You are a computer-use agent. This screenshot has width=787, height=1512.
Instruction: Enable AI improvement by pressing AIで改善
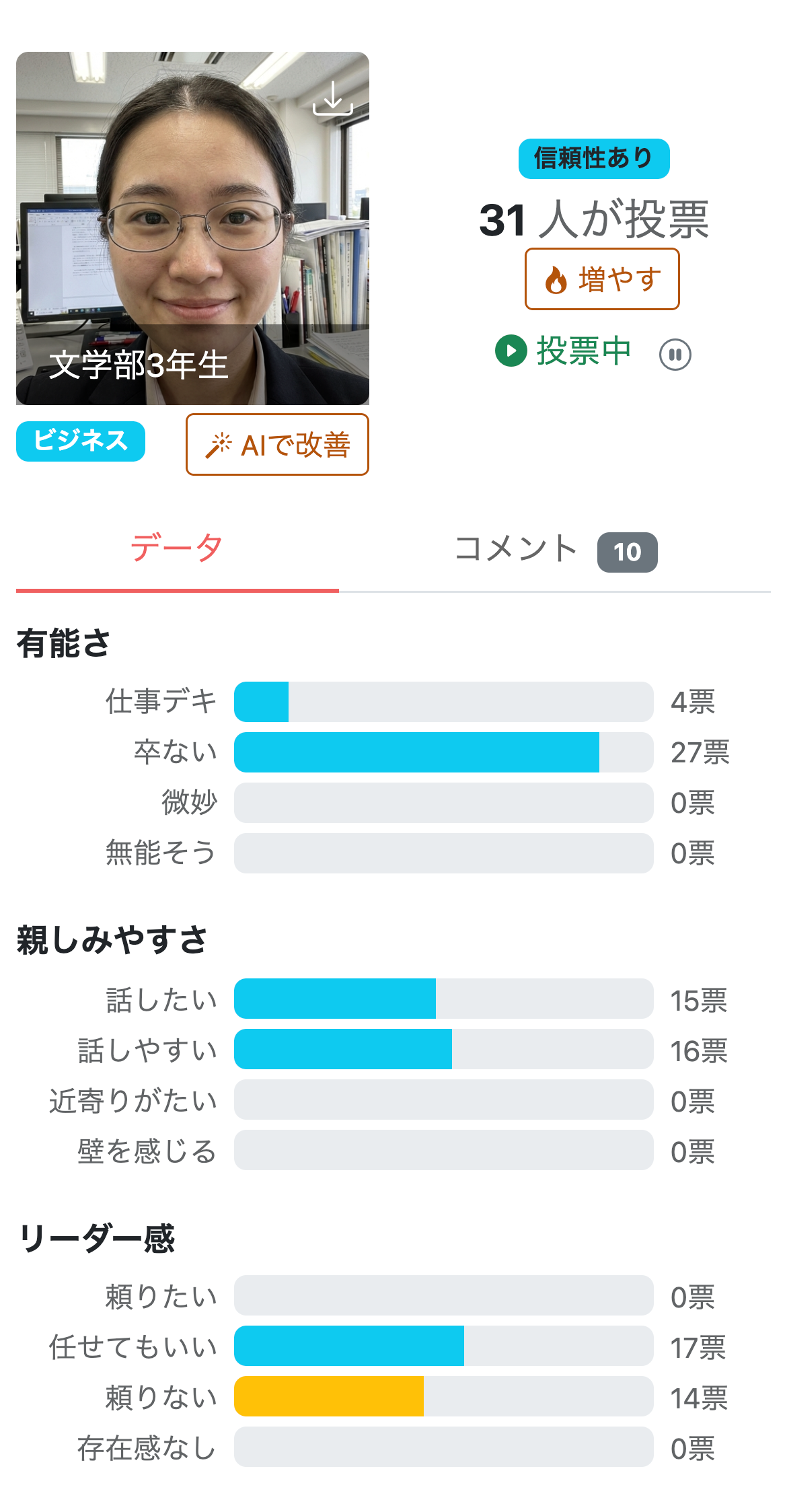pyautogui.click(x=277, y=444)
